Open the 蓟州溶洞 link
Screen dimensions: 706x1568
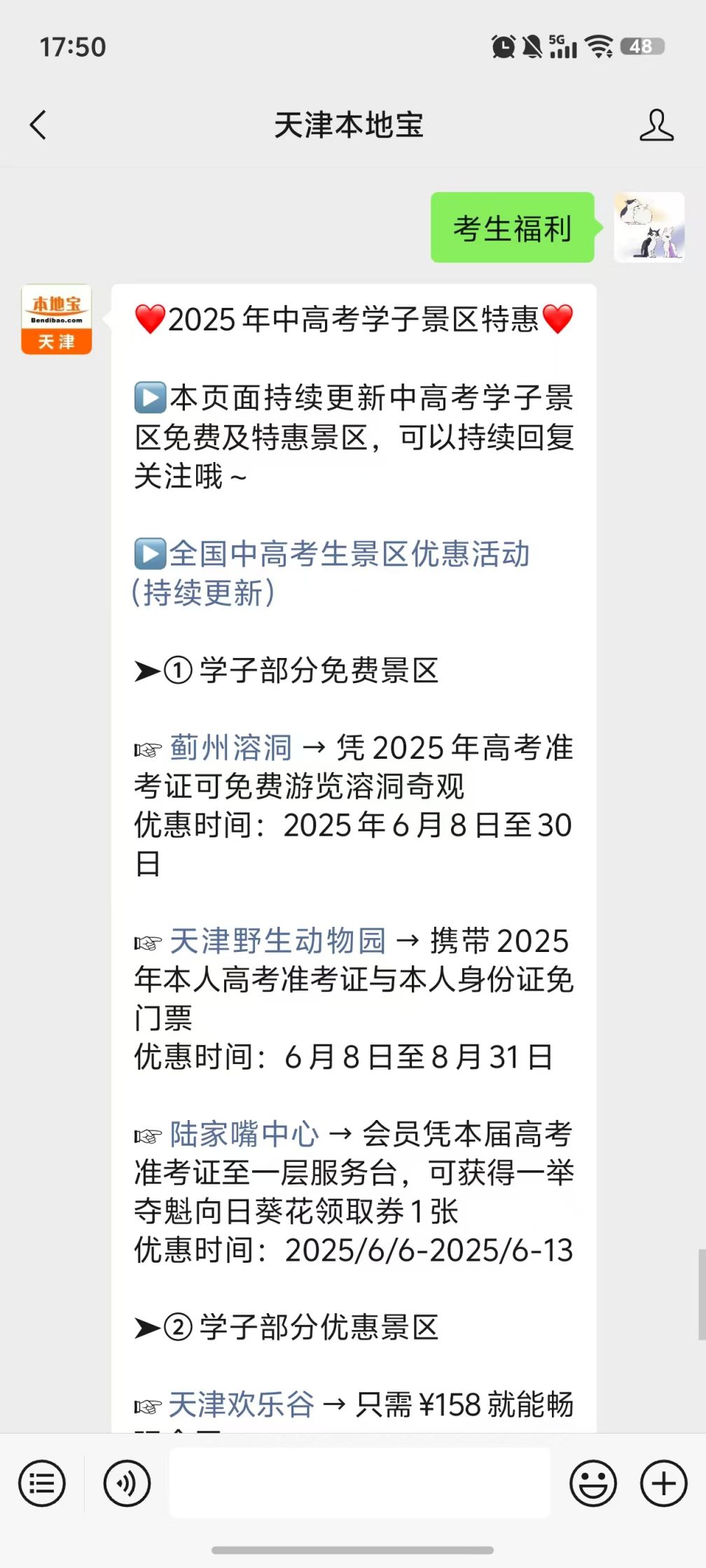[231, 748]
